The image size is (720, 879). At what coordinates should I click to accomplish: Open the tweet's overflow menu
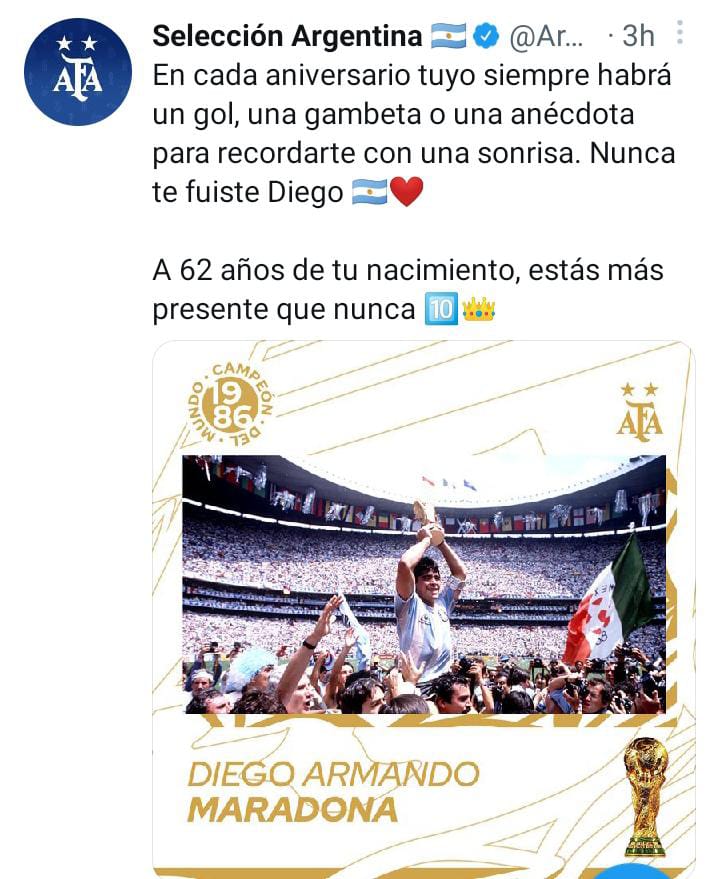click(680, 34)
